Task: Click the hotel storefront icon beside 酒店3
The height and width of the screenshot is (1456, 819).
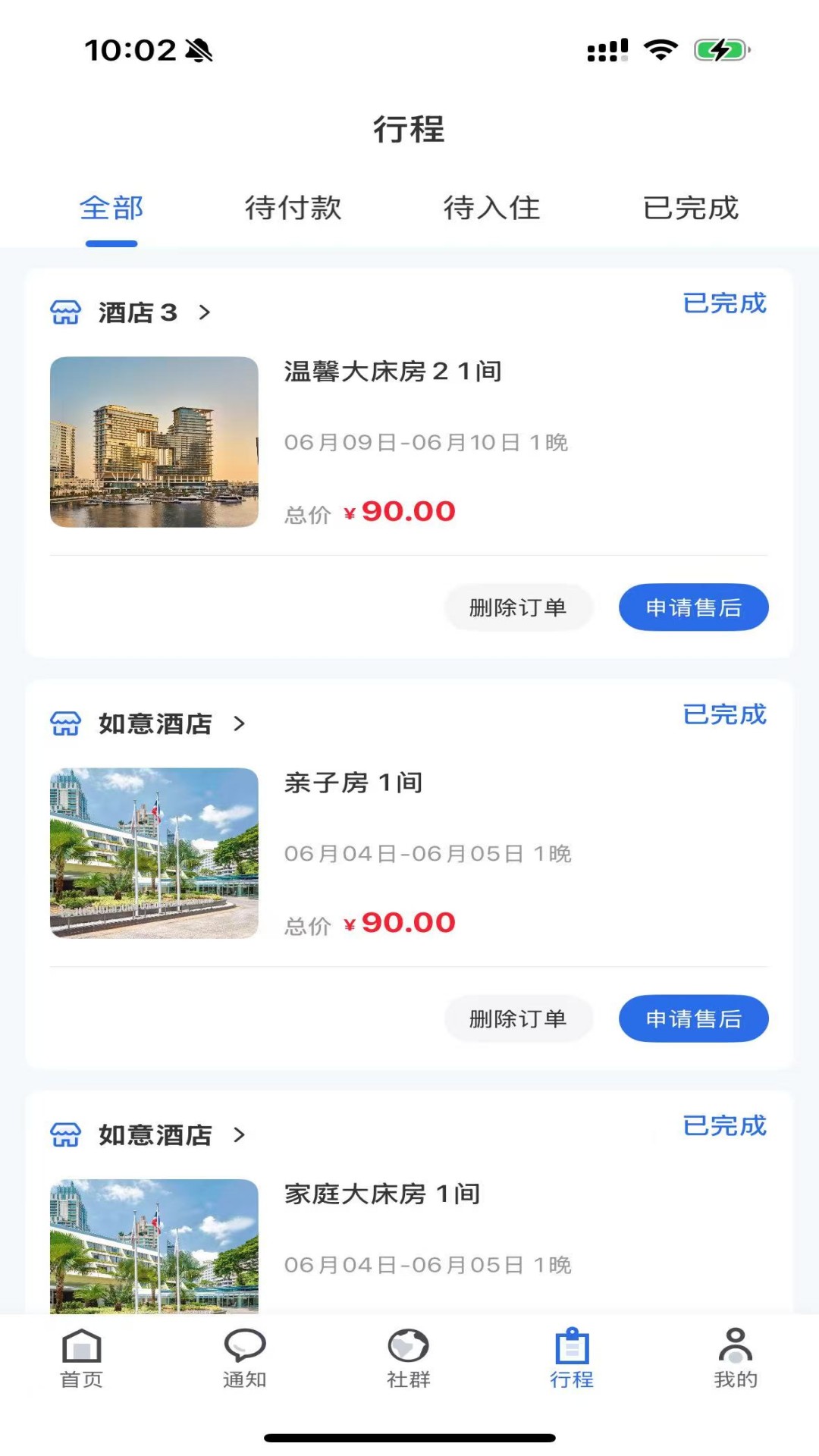Action: (67, 312)
